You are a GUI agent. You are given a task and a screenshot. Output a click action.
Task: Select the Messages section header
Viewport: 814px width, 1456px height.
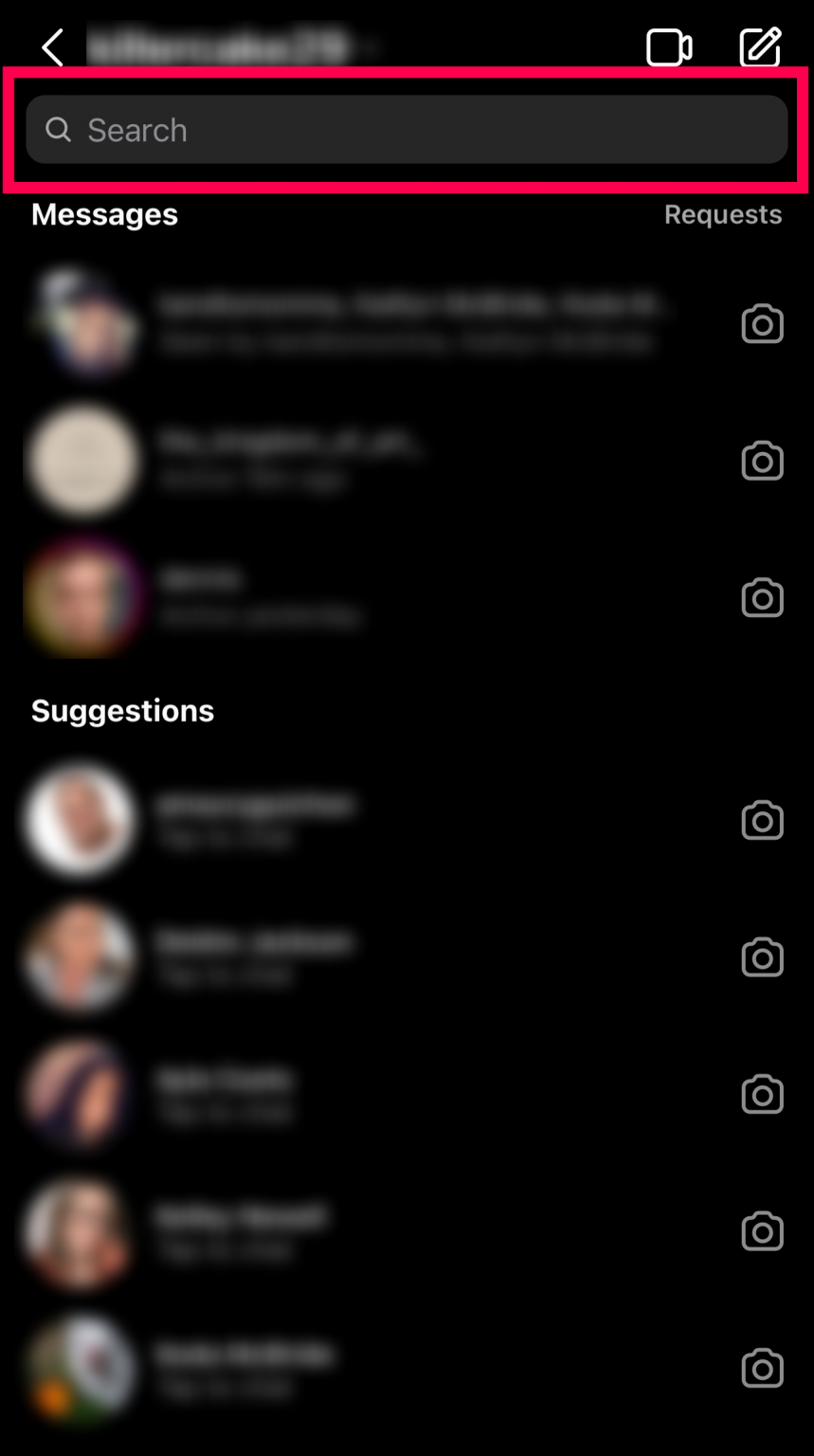[104, 214]
